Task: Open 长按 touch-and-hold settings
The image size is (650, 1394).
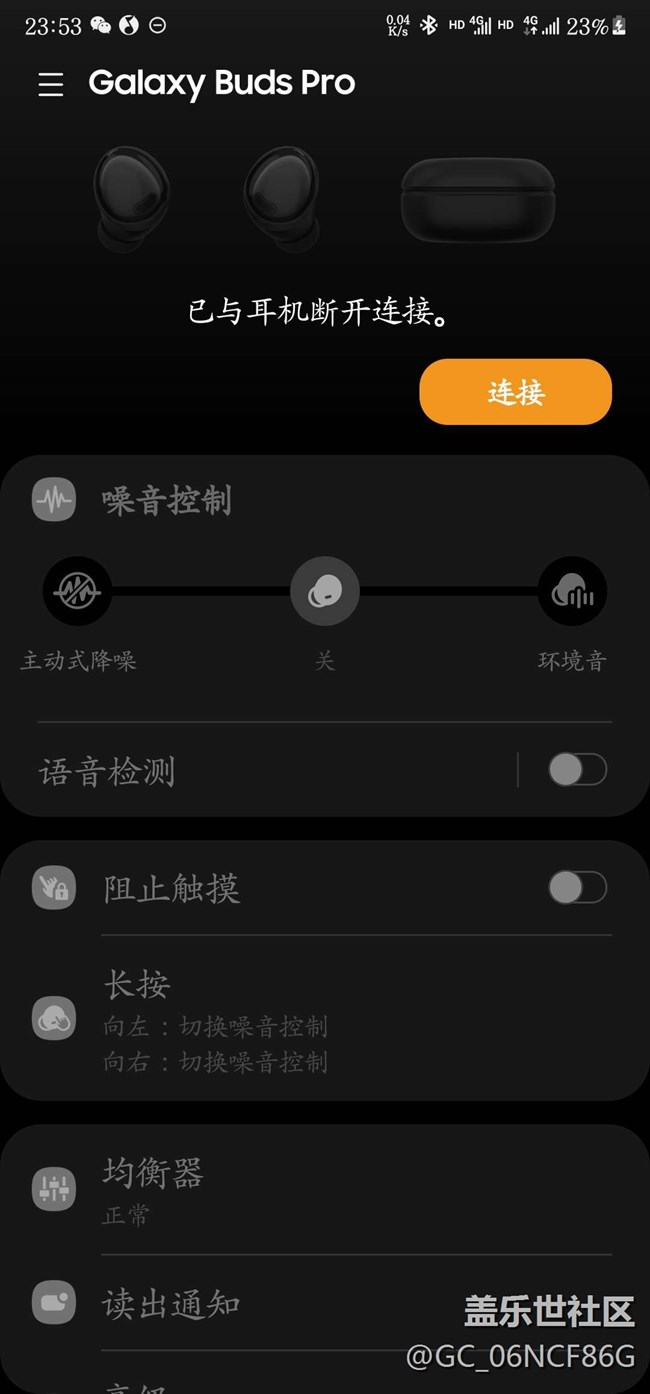Action: [x=325, y=1020]
